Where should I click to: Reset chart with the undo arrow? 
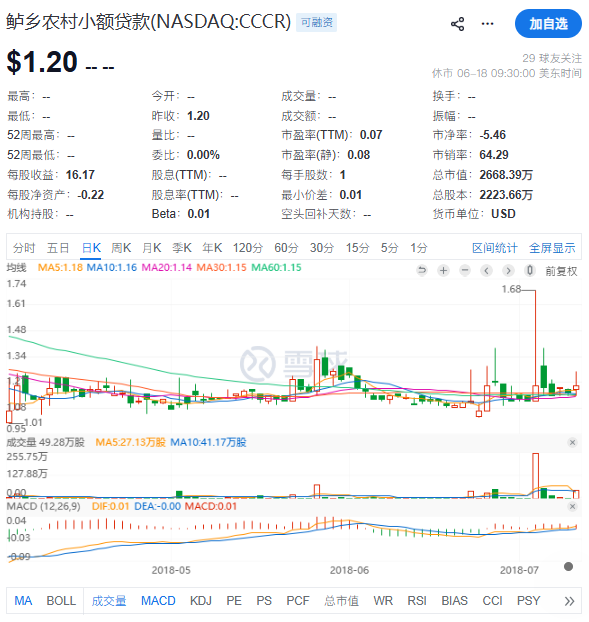(x=422, y=271)
